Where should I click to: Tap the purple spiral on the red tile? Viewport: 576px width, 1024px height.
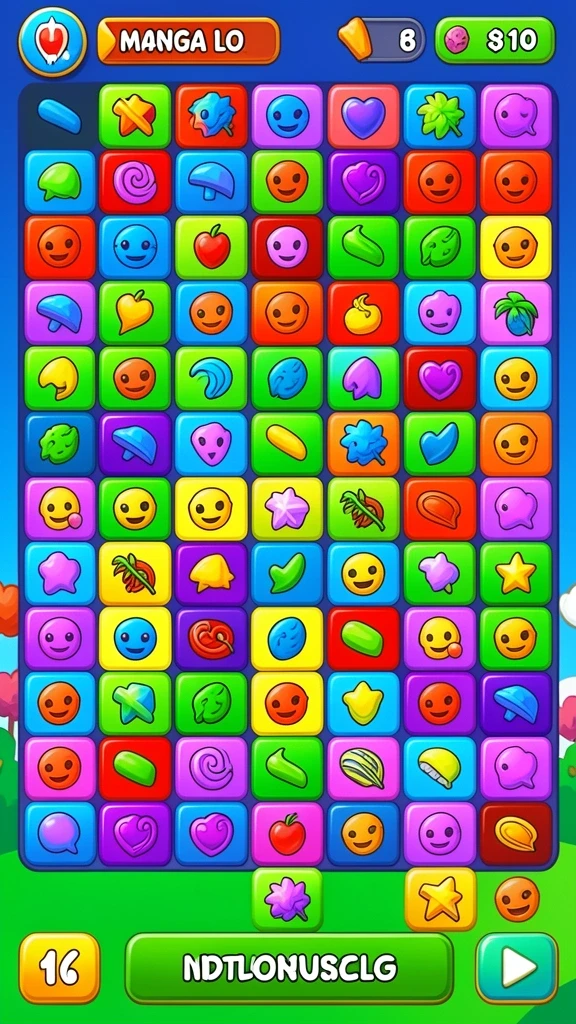click(x=135, y=182)
